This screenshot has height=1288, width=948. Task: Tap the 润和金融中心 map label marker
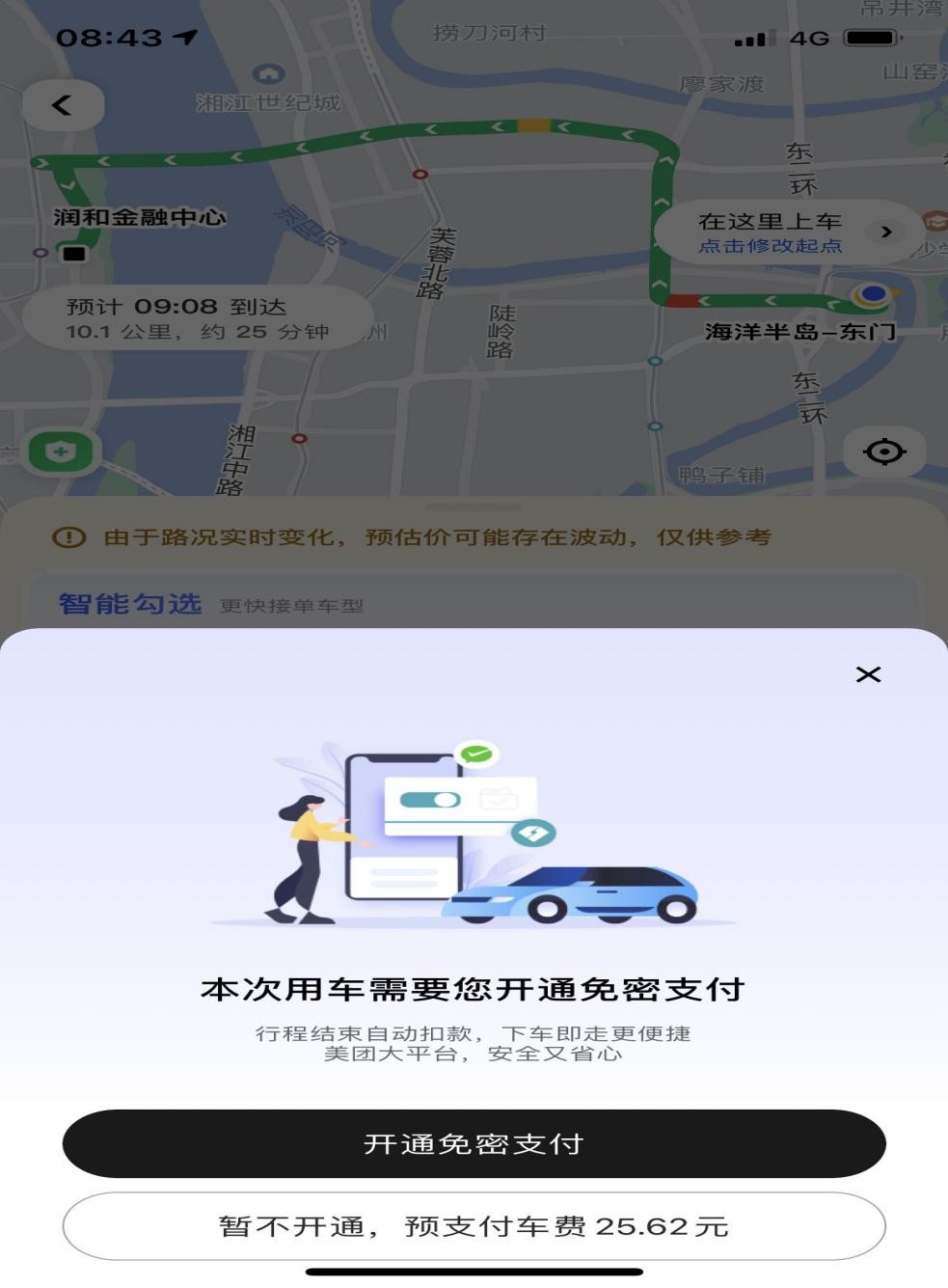[139, 219]
